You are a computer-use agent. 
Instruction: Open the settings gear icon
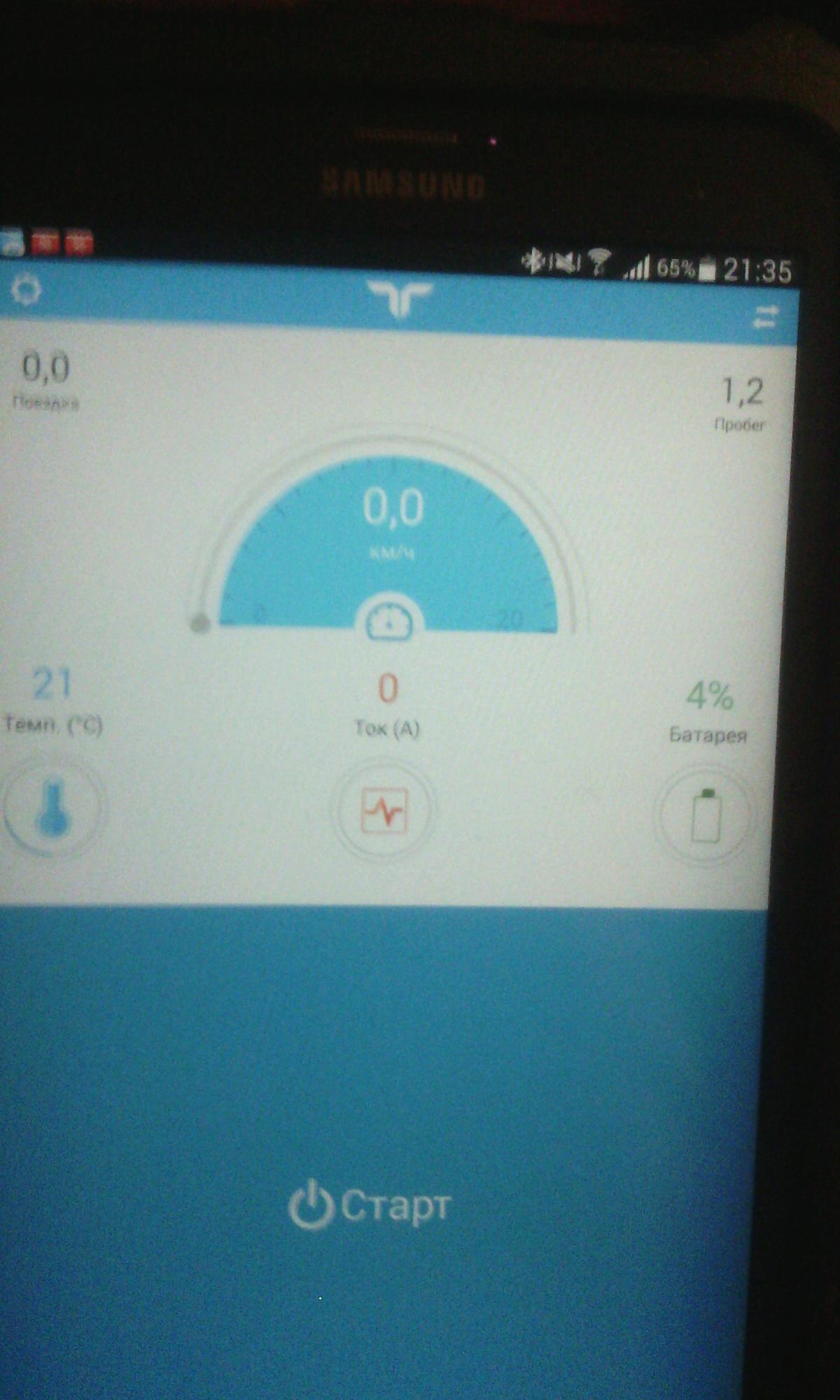26,289
